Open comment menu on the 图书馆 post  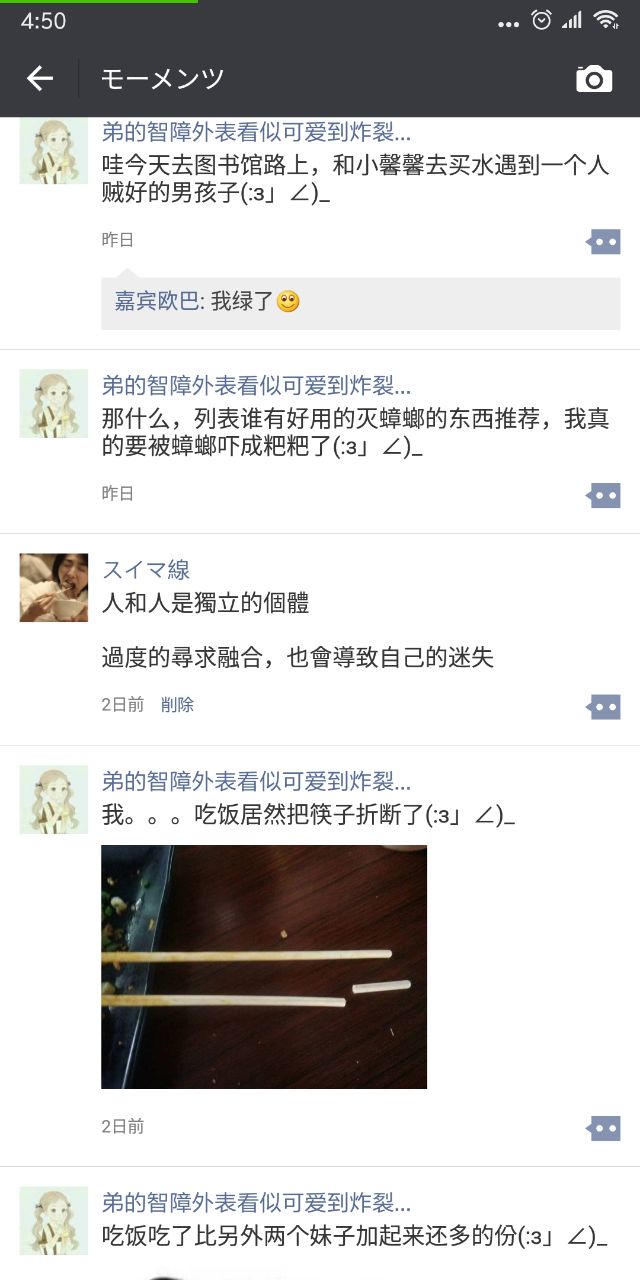tap(603, 241)
